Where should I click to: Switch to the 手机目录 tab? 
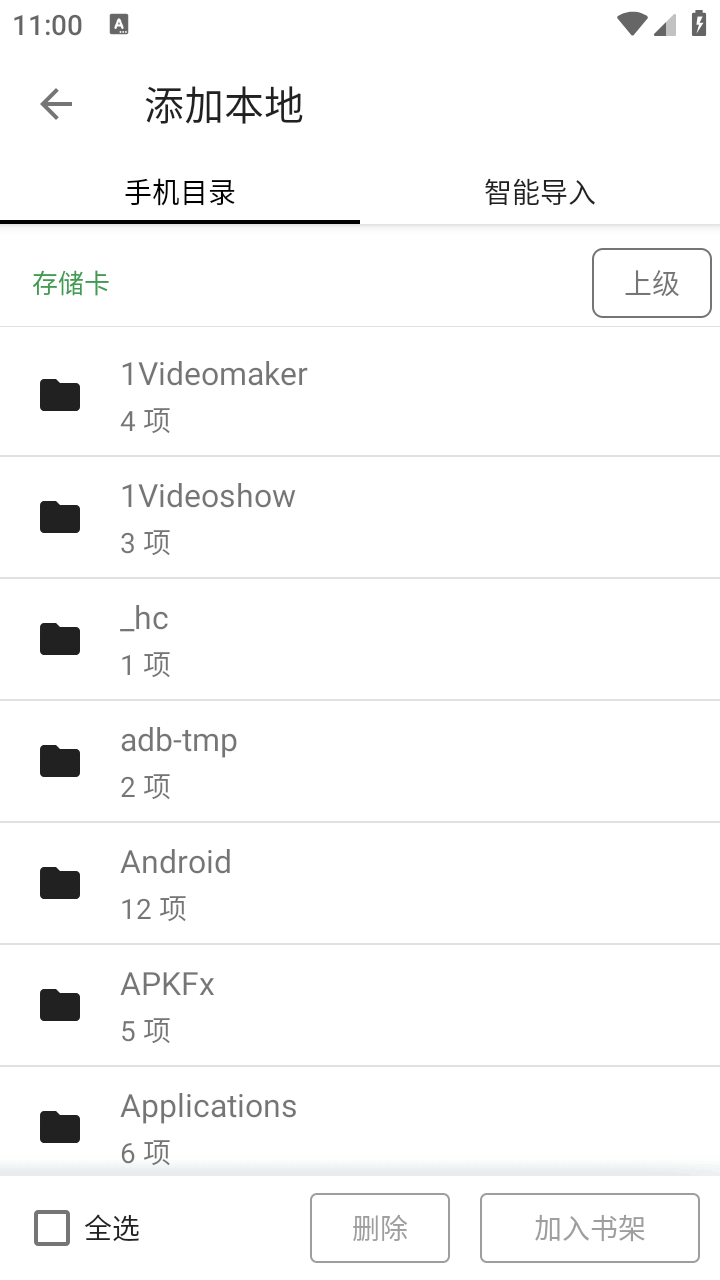[x=180, y=192]
